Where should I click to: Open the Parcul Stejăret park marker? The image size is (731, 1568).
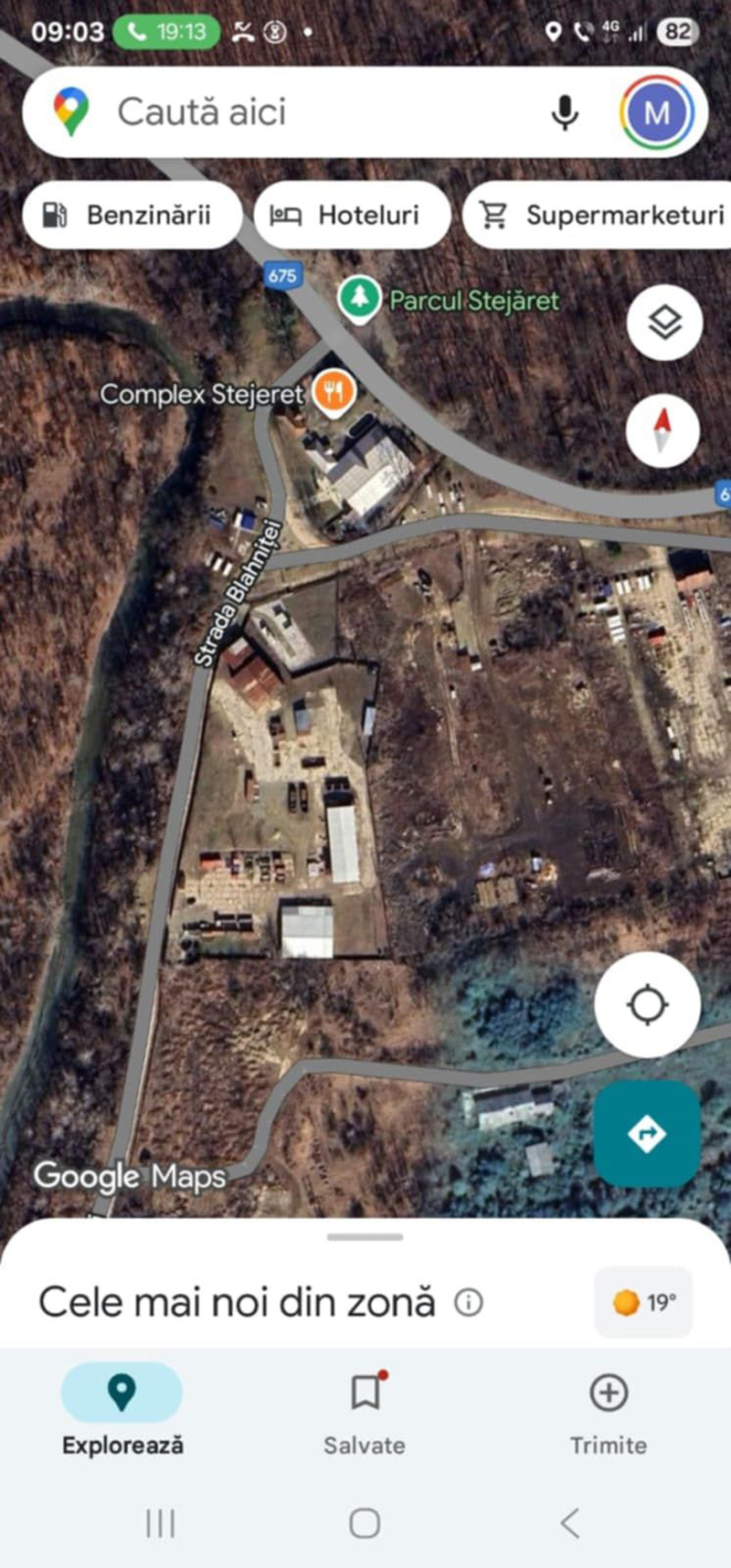pos(359,298)
